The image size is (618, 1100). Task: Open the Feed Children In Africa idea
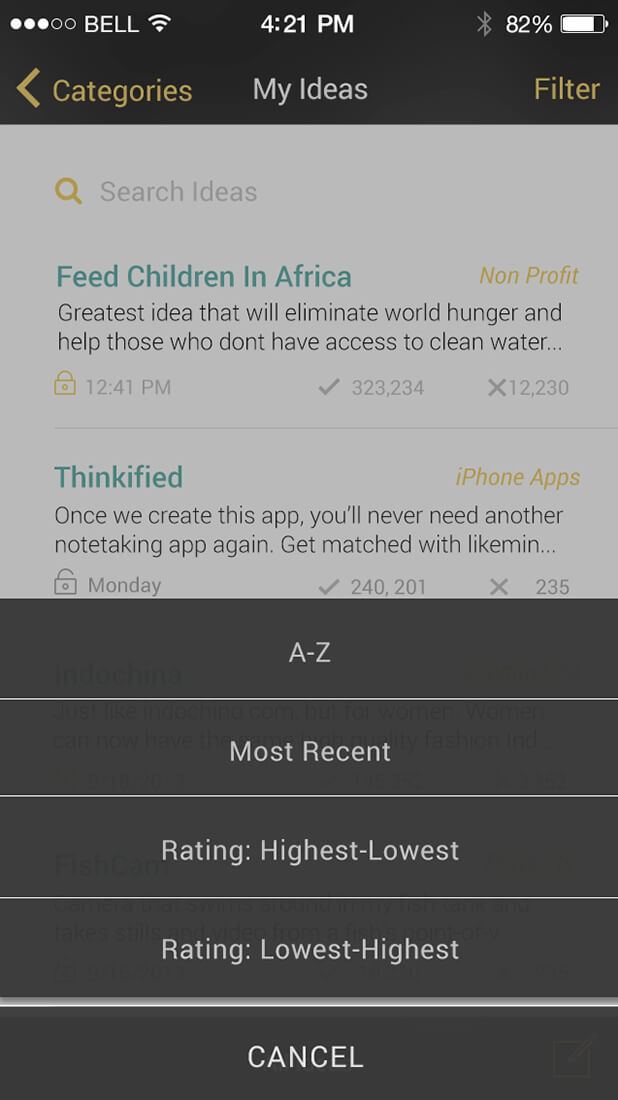(204, 277)
